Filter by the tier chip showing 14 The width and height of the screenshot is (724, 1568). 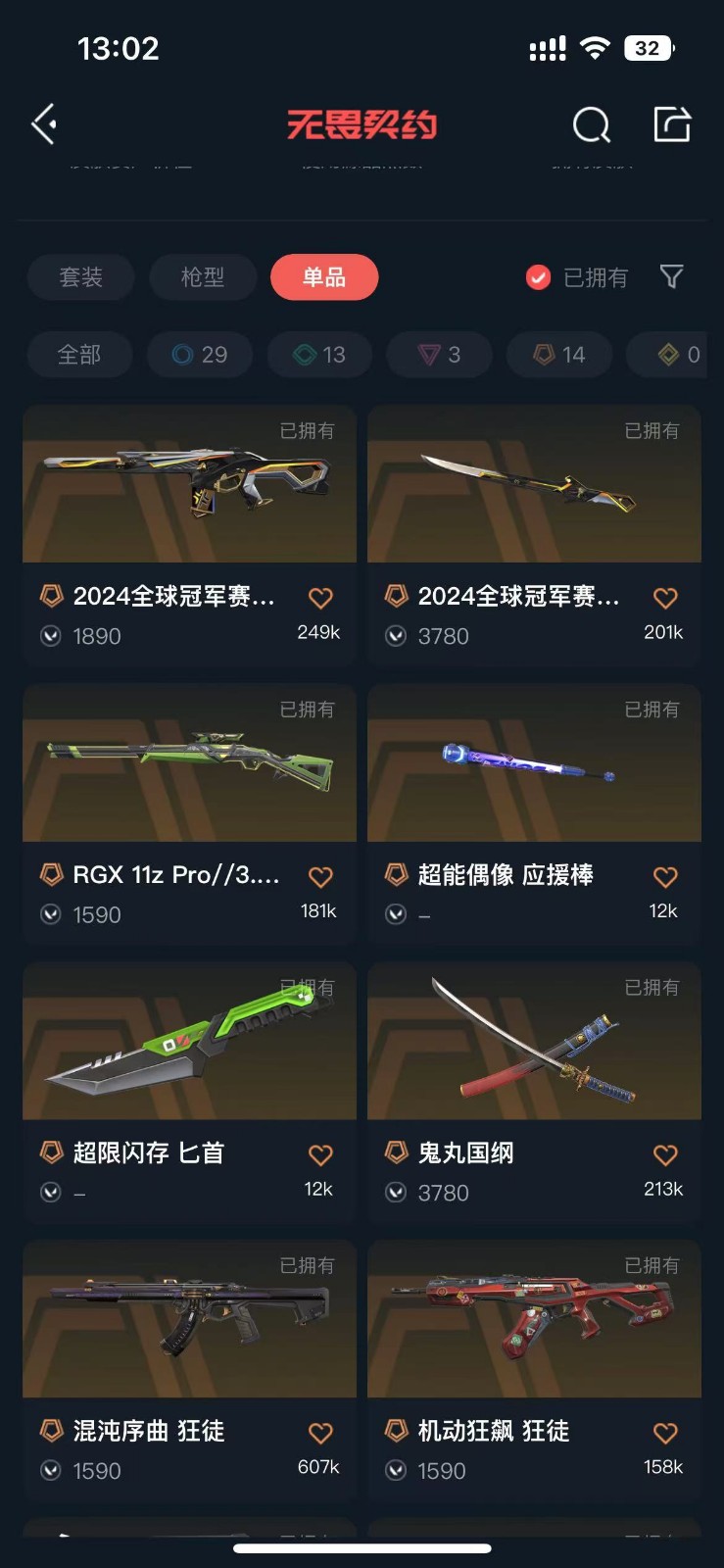(559, 355)
